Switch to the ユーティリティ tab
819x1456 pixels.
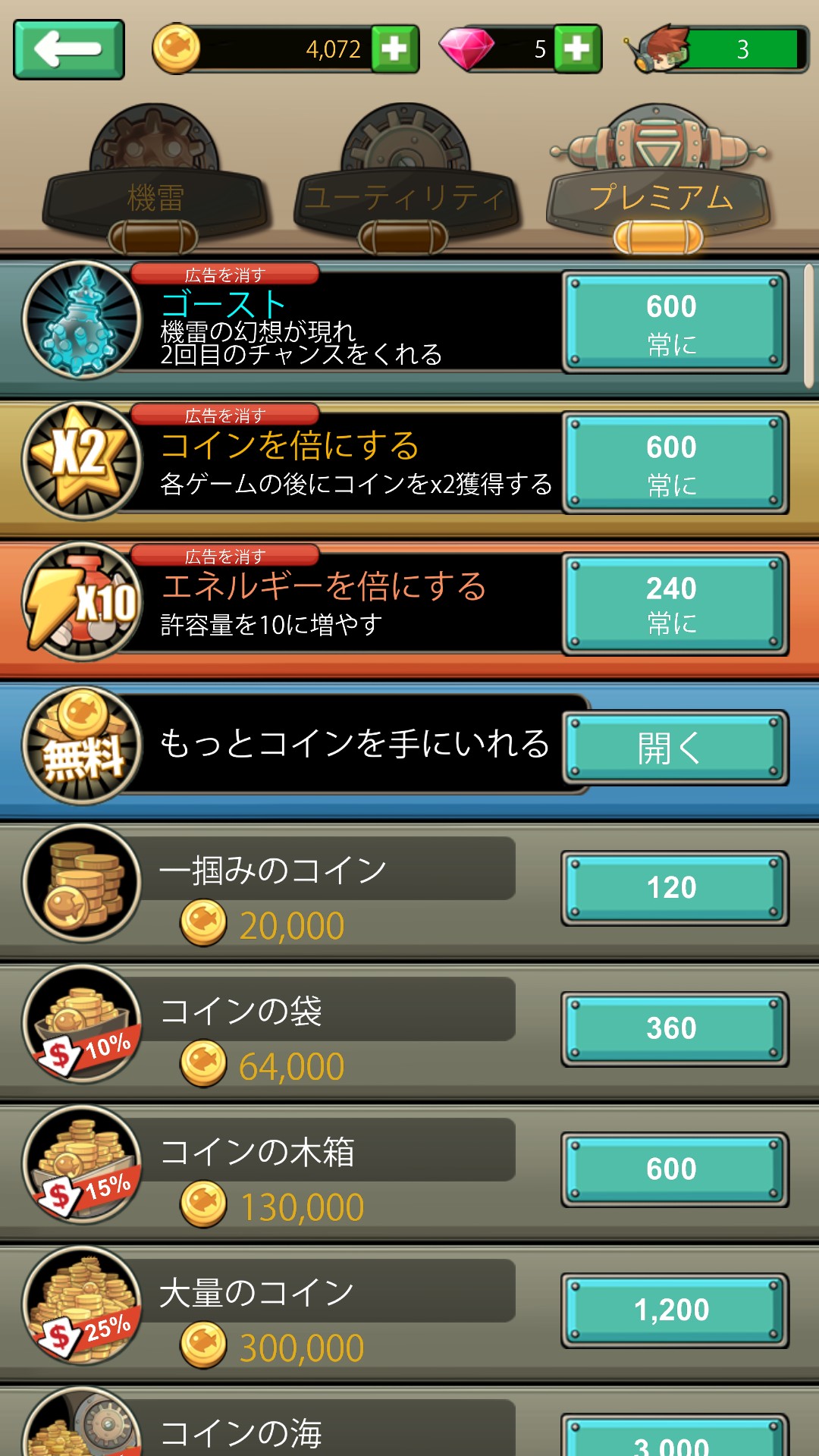point(405,199)
